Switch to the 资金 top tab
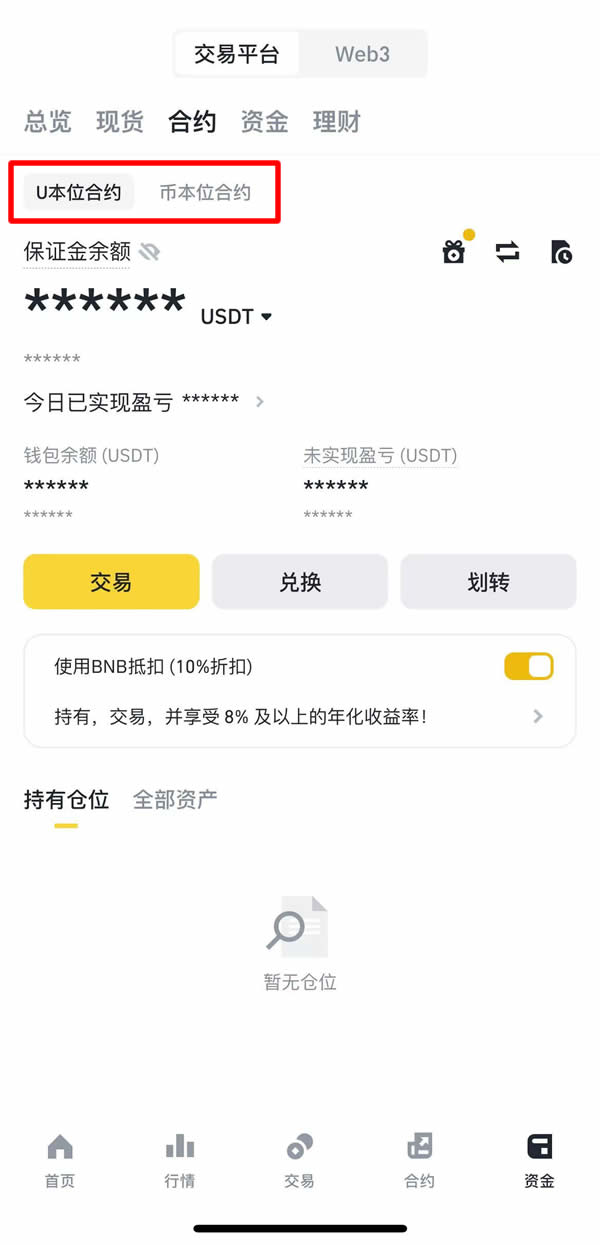 (x=264, y=122)
